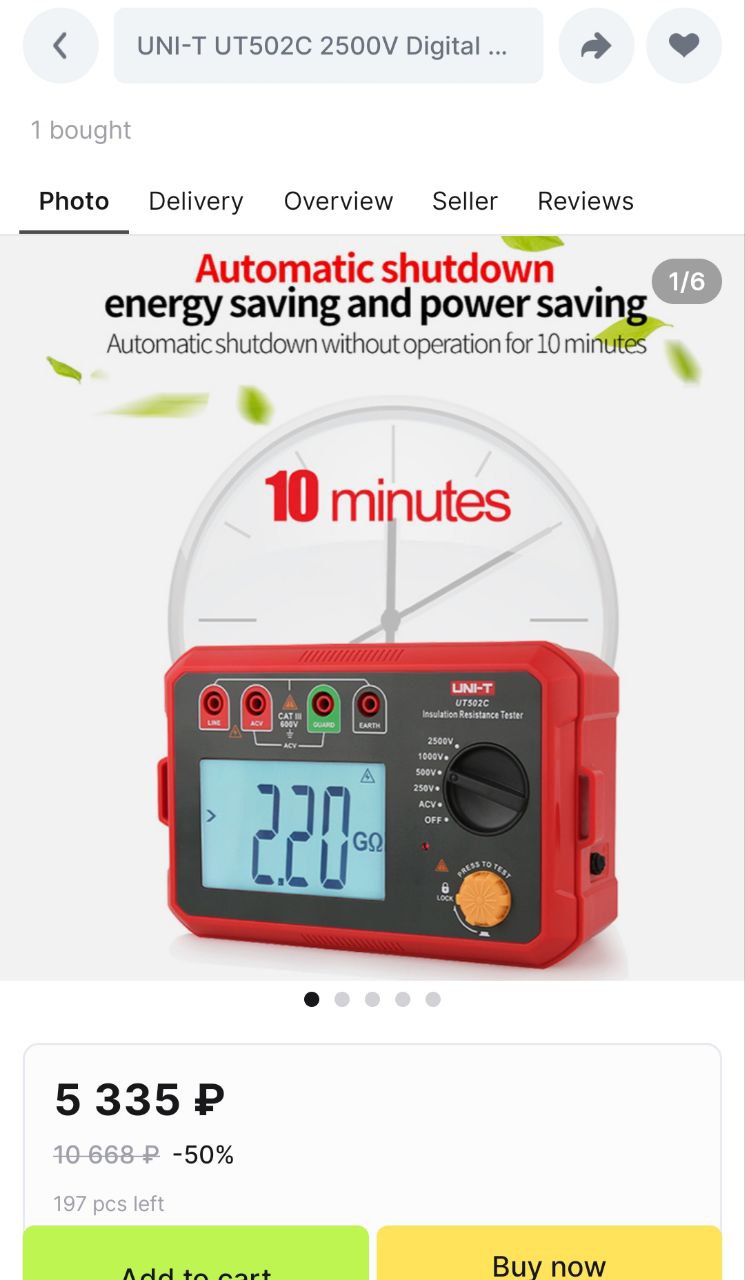Viewport: 745px width, 1280px height.
Task: Go back using the top-left arrow
Action: coord(60,45)
